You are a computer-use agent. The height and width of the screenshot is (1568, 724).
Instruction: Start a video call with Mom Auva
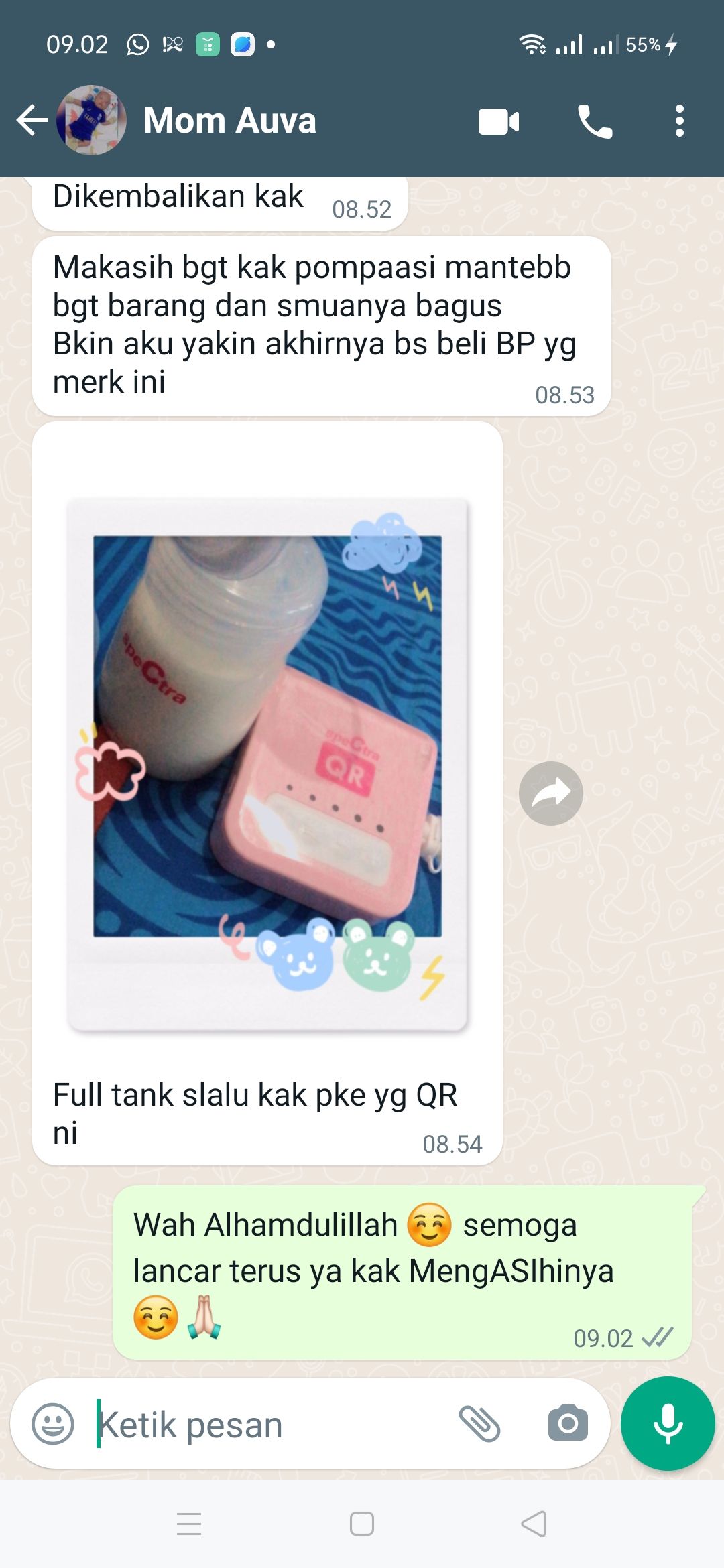[499, 121]
